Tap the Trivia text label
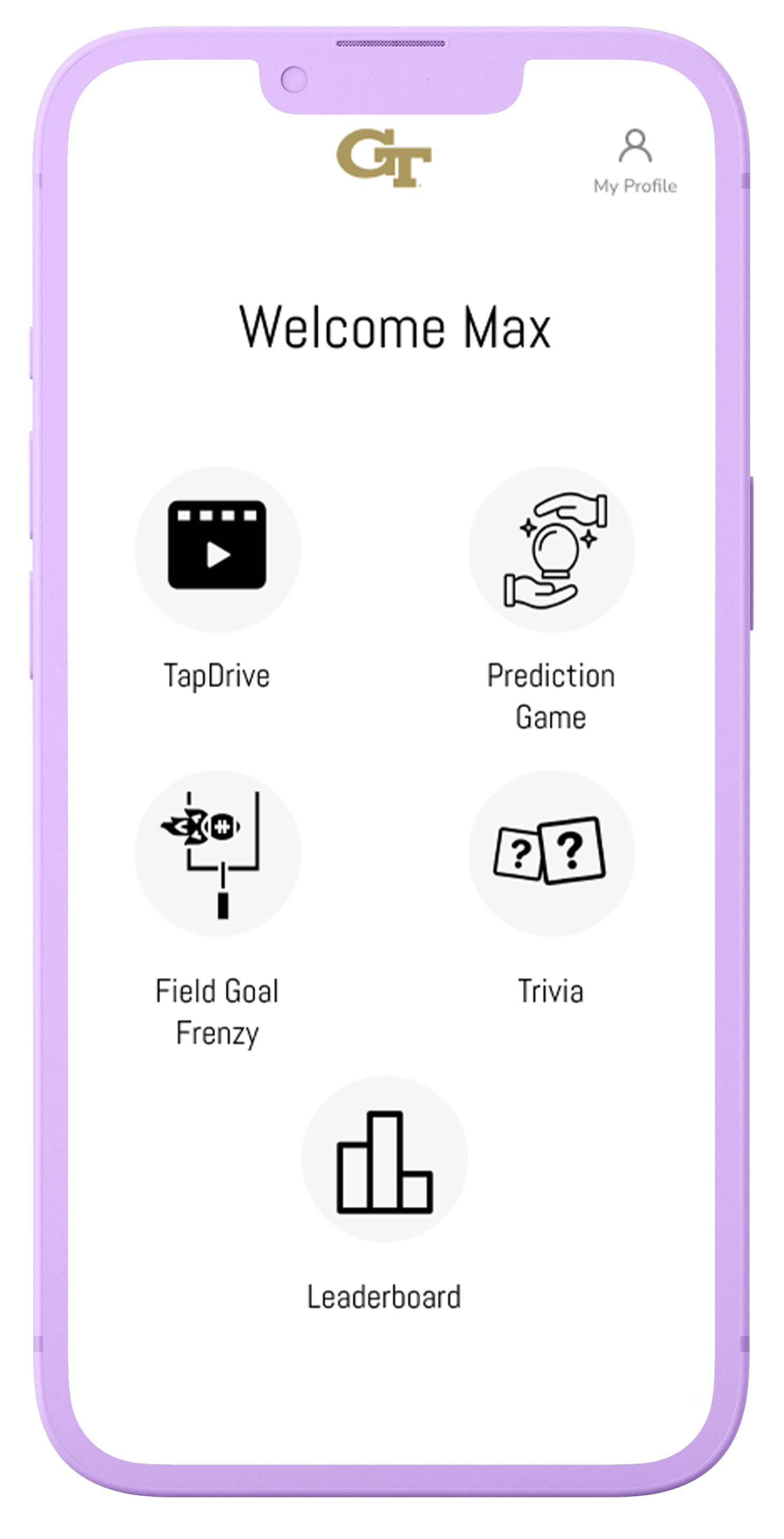The height and width of the screenshot is (1539, 784). pos(551,991)
